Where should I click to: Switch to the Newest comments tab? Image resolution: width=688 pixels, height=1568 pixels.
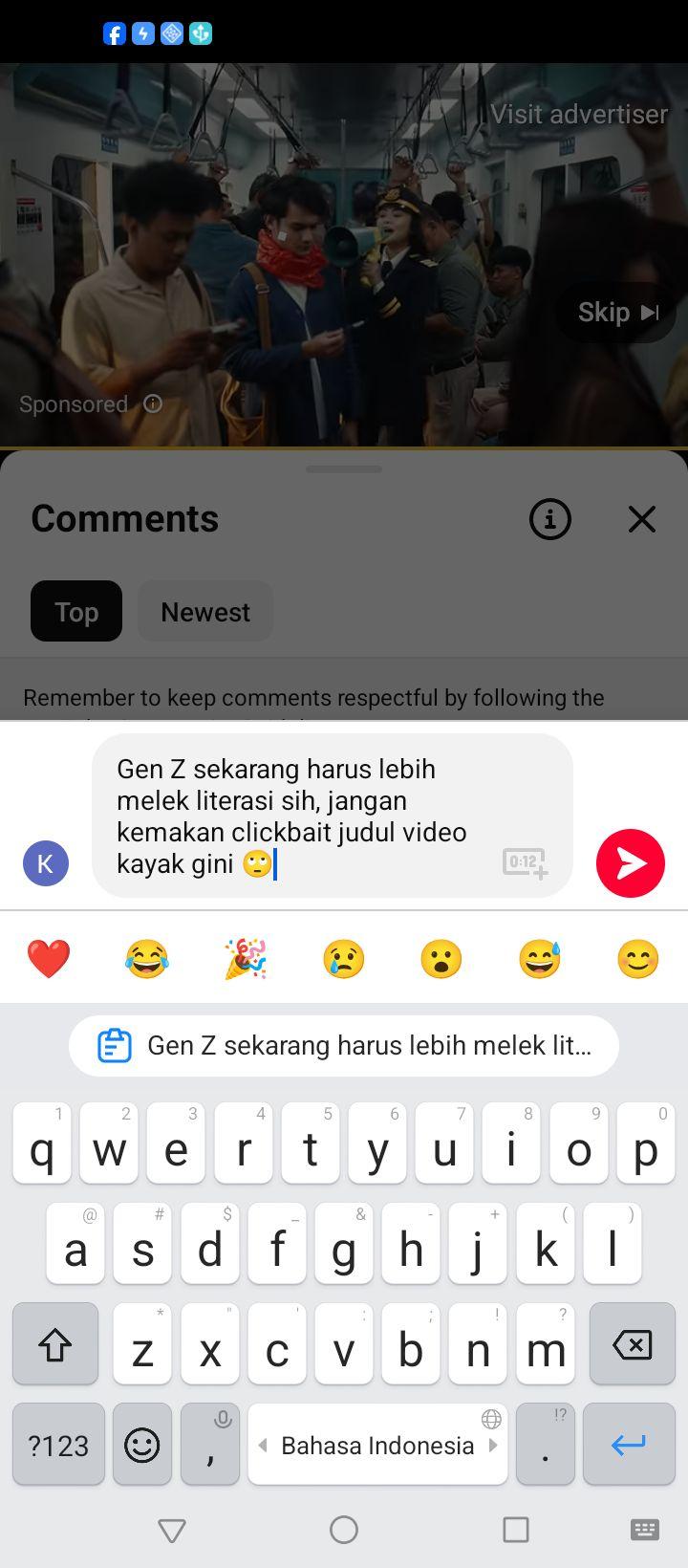(205, 612)
